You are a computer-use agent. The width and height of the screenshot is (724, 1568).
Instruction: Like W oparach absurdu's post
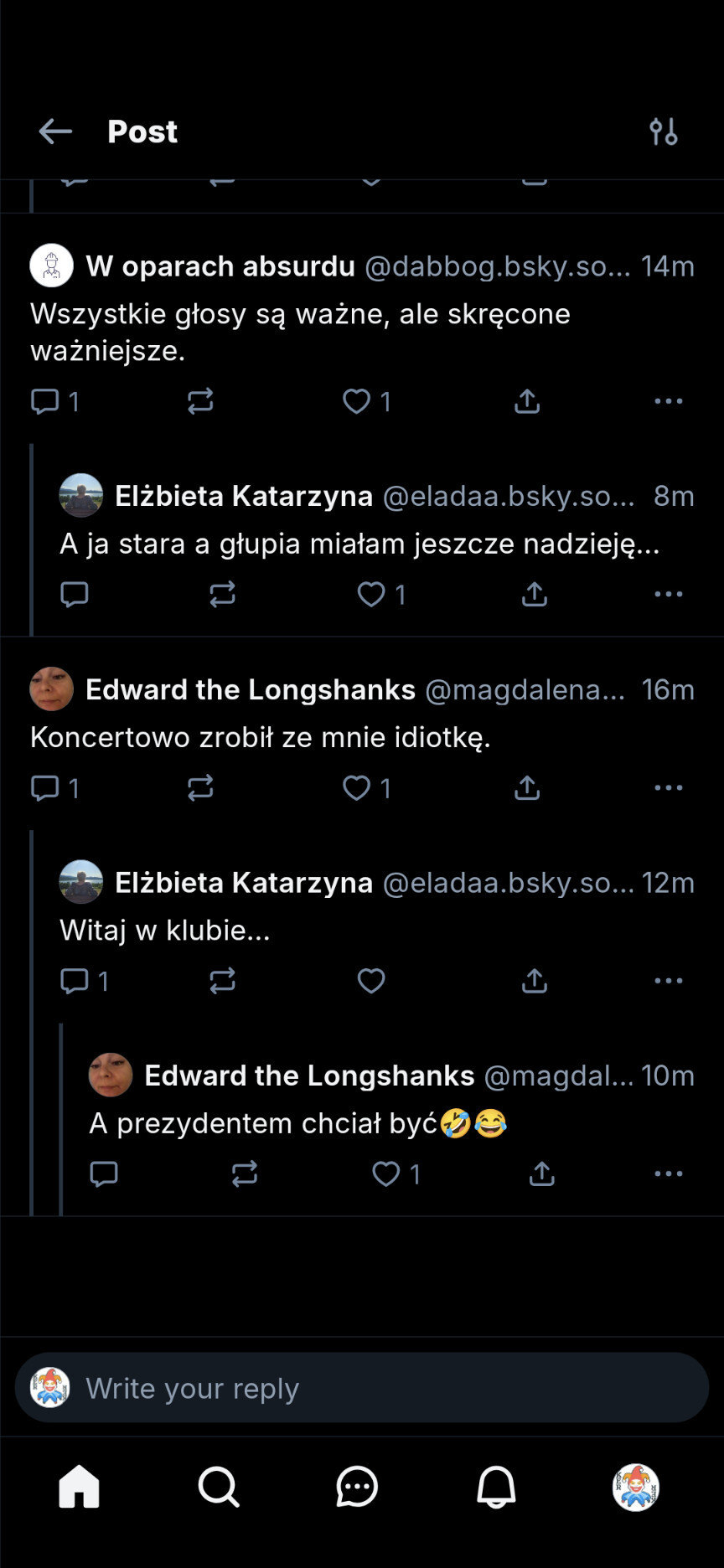click(x=357, y=402)
